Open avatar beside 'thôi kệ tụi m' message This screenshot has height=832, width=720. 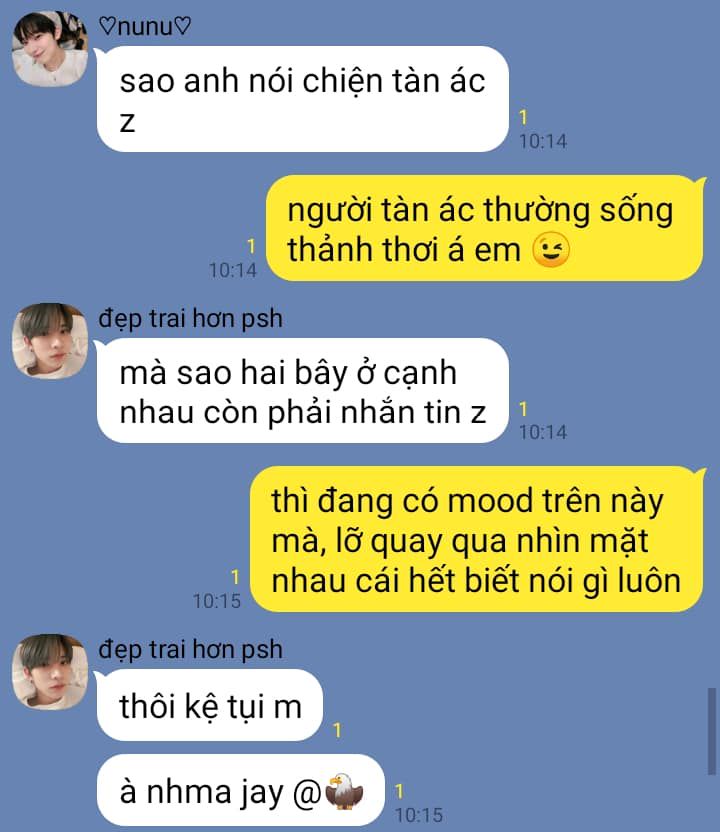[x=49, y=672]
